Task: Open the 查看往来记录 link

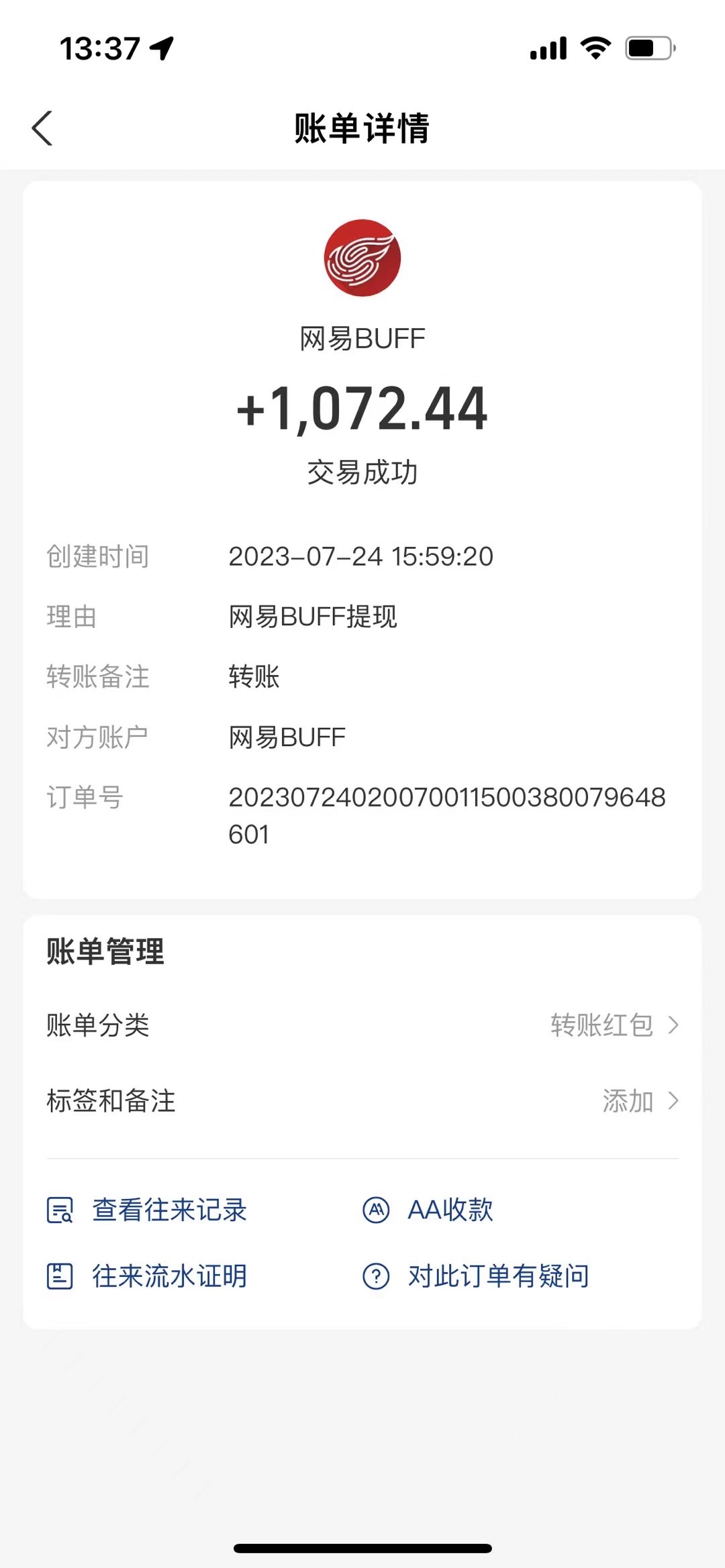Action: [x=168, y=1210]
